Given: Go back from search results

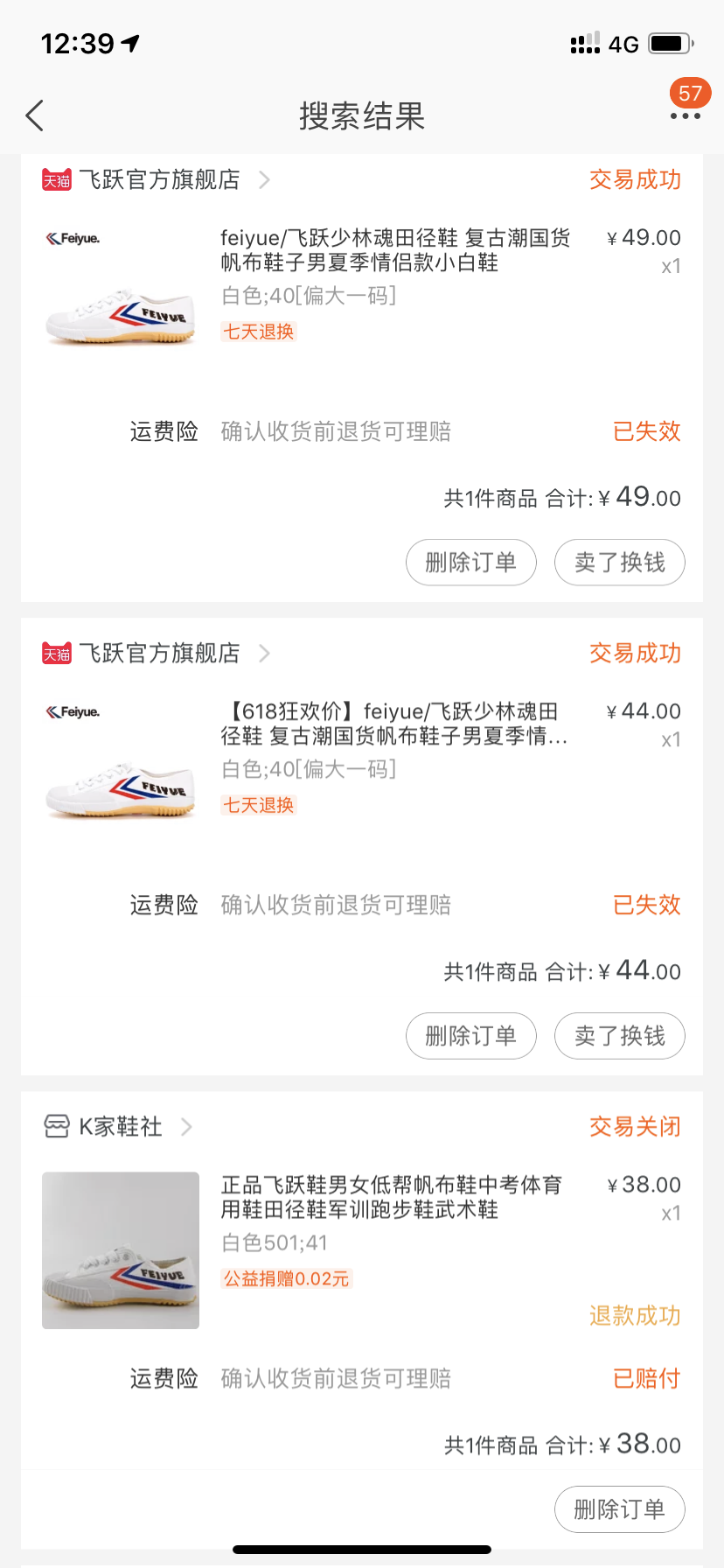Looking at the screenshot, I should 35,115.
